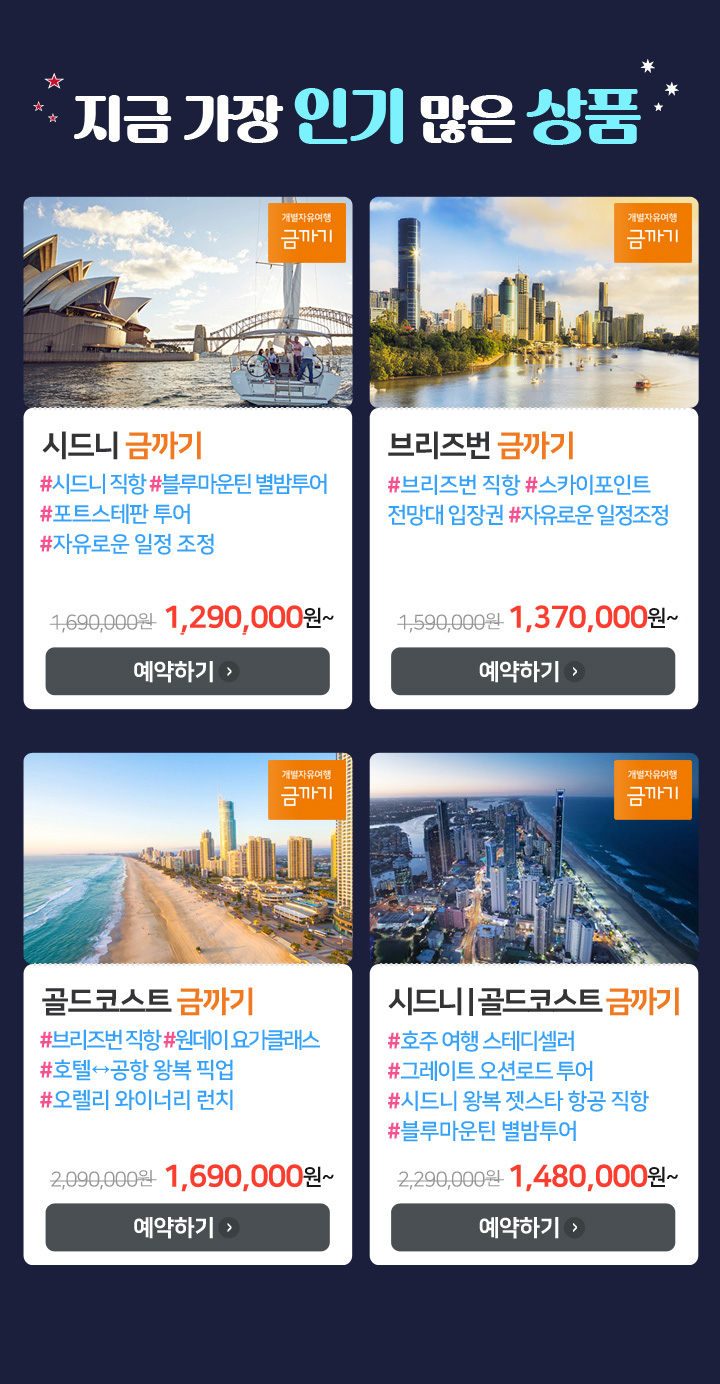Select 예약하기 under 시드니 | 골드코스트 금까기
The height and width of the screenshot is (1384, 720).
point(532,1227)
